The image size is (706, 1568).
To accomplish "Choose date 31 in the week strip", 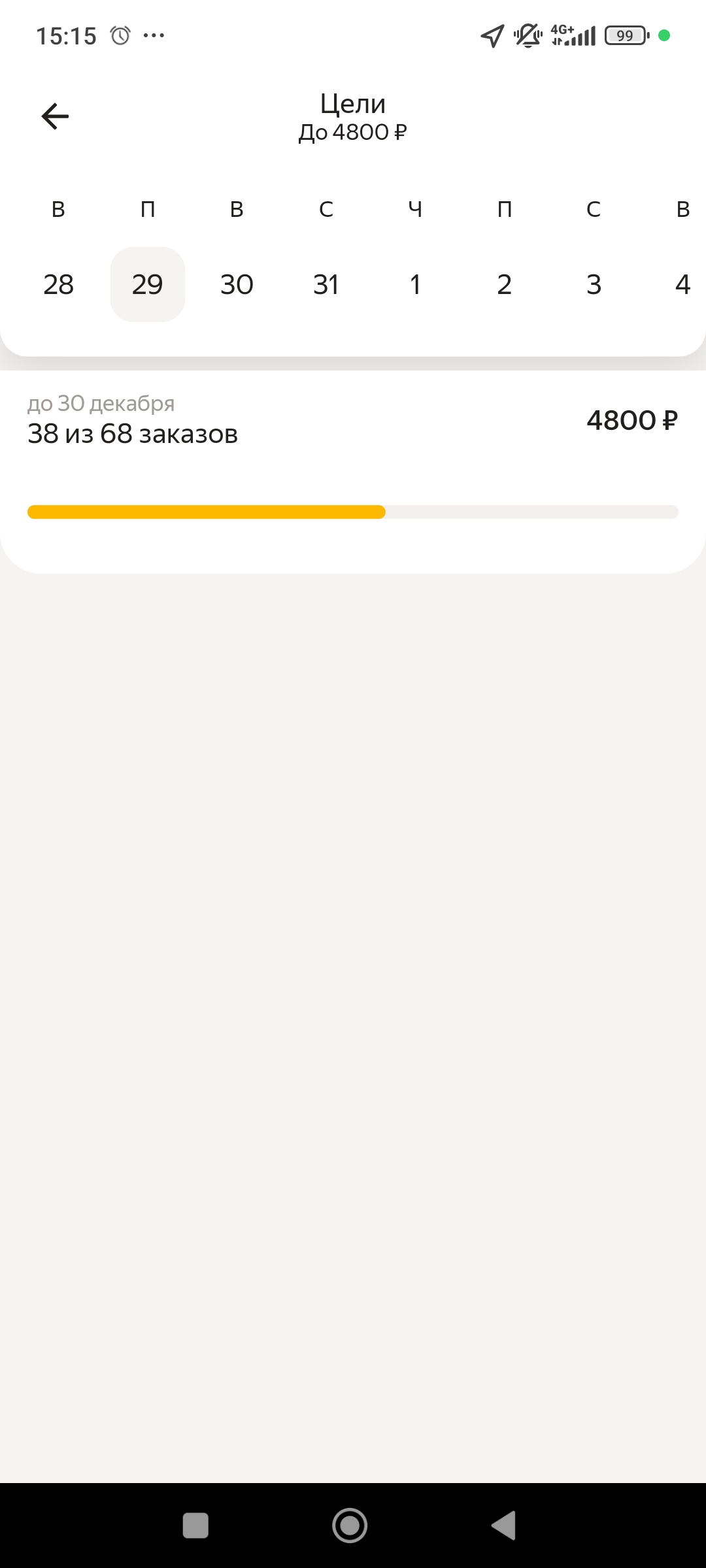I will [x=326, y=284].
